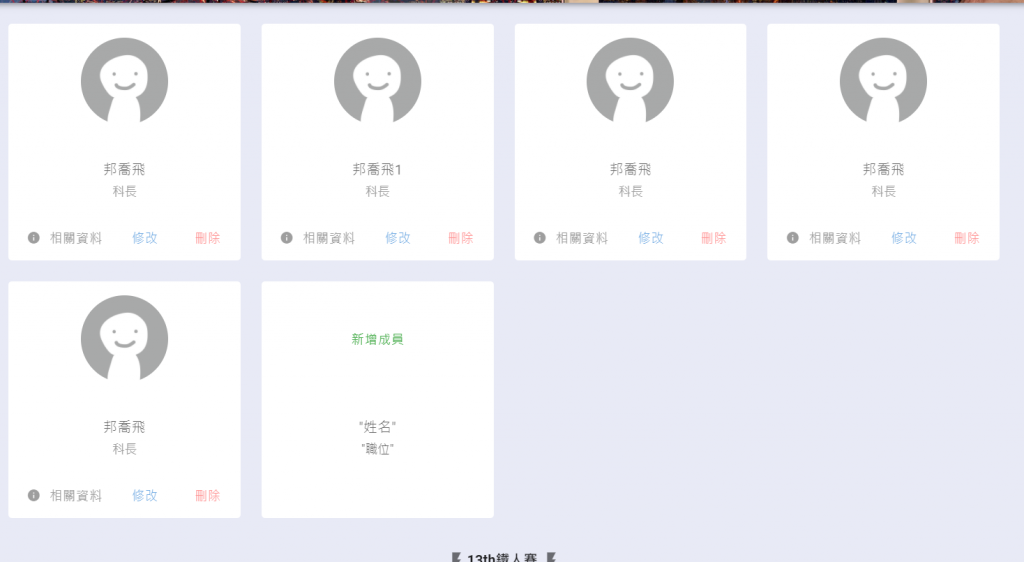1024x562 pixels.
Task: Tap 修改 on the 邦喬飛1 card
Action: tap(398, 238)
